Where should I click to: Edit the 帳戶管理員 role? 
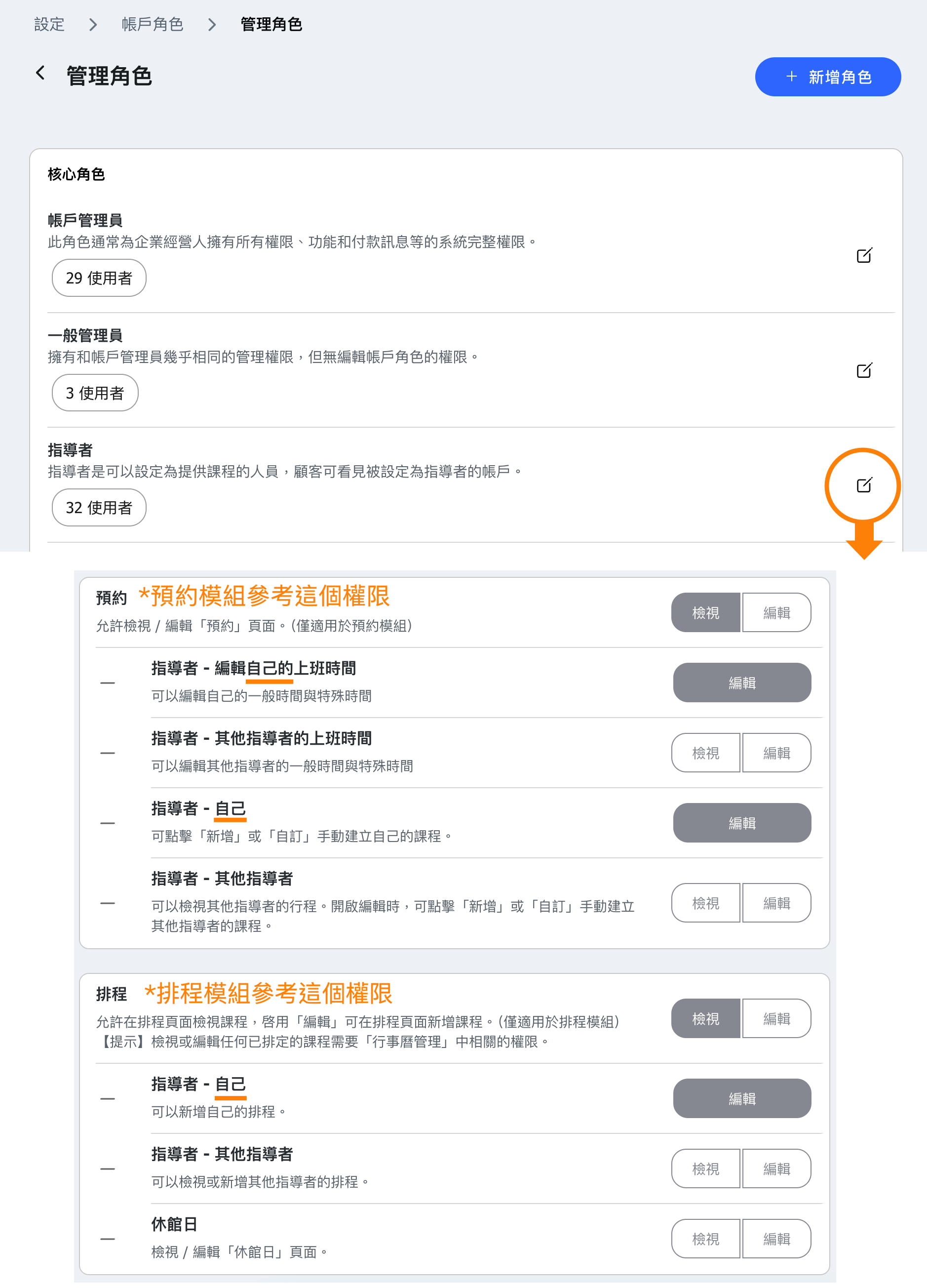[x=863, y=255]
